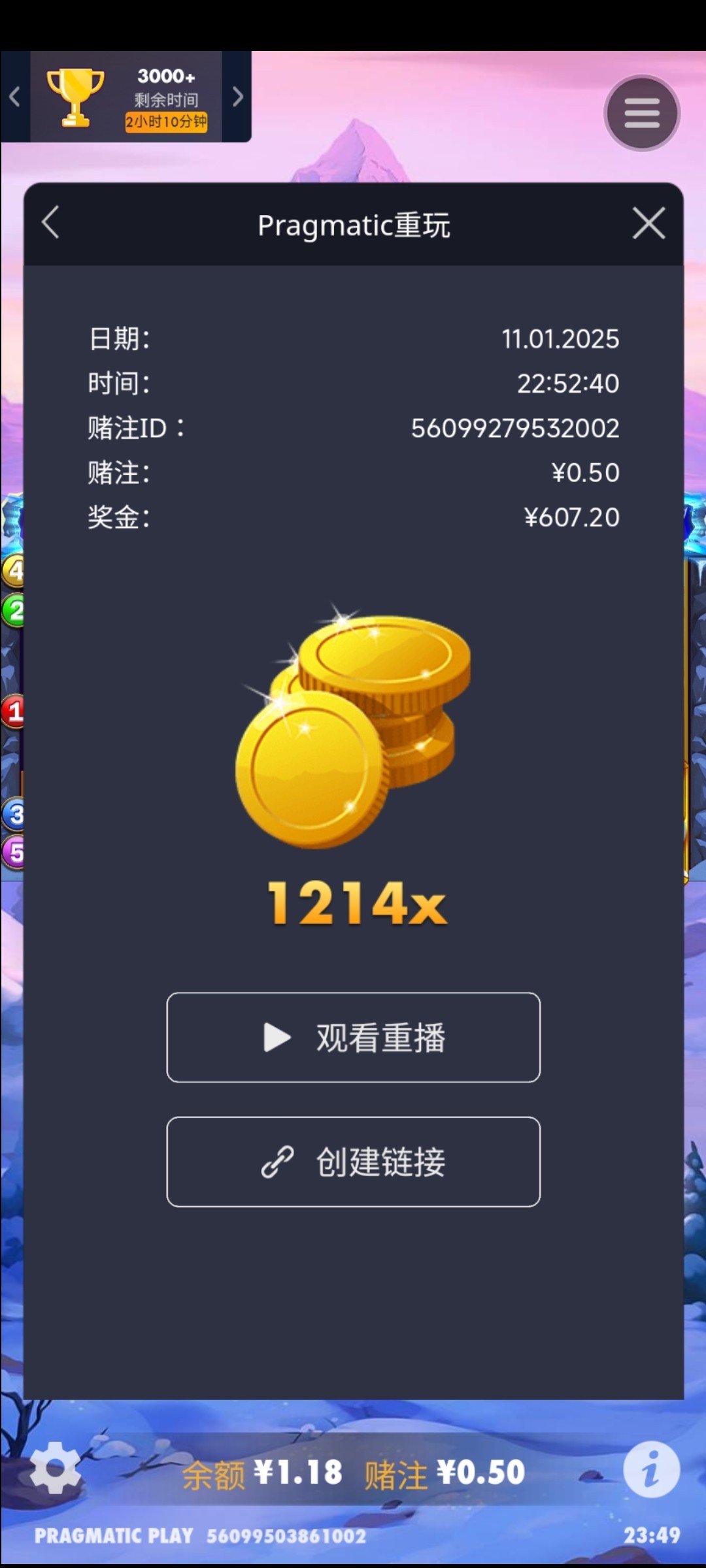This screenshot has height=1568, width=706.
Task: Go back from the replay details
Action: click(51, 223)
